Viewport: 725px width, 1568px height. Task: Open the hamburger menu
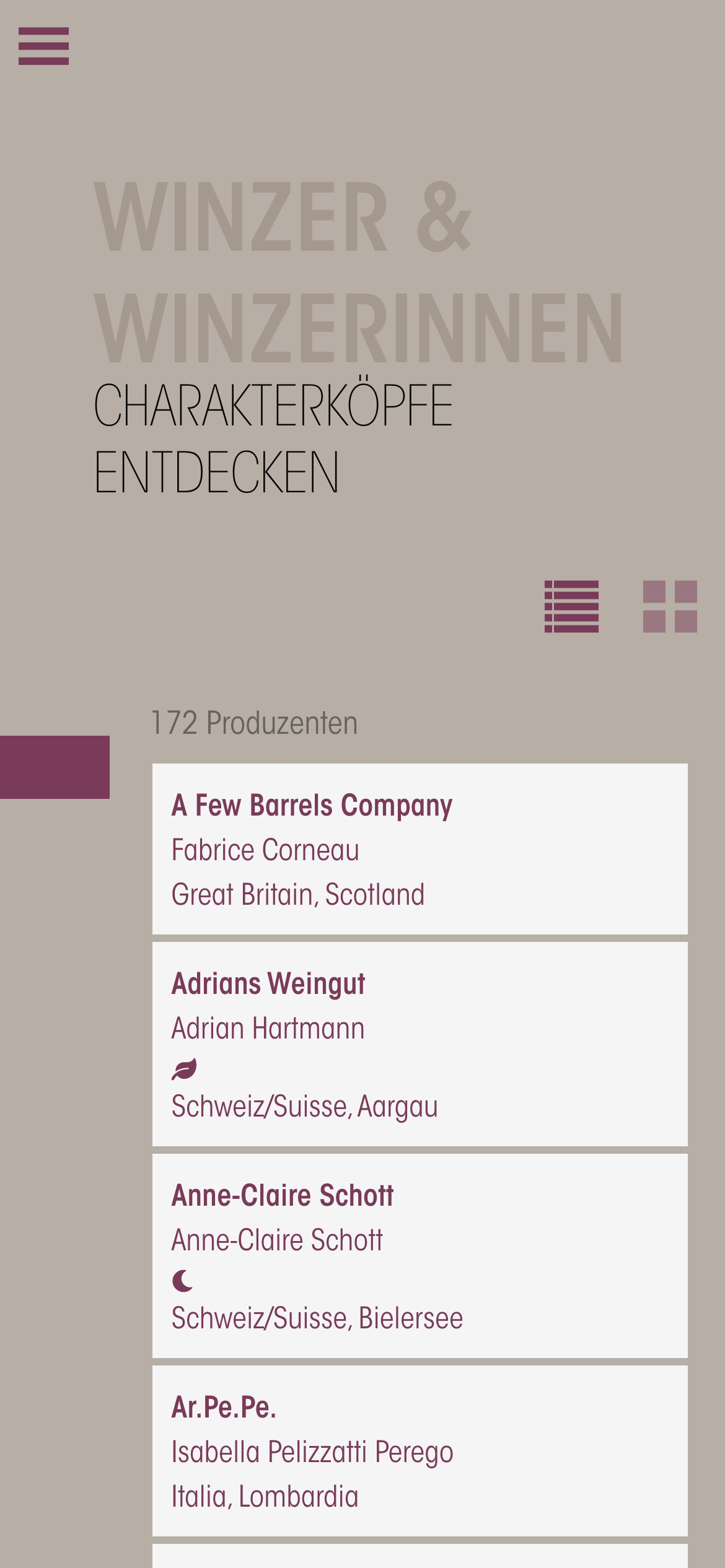[43, 46]
